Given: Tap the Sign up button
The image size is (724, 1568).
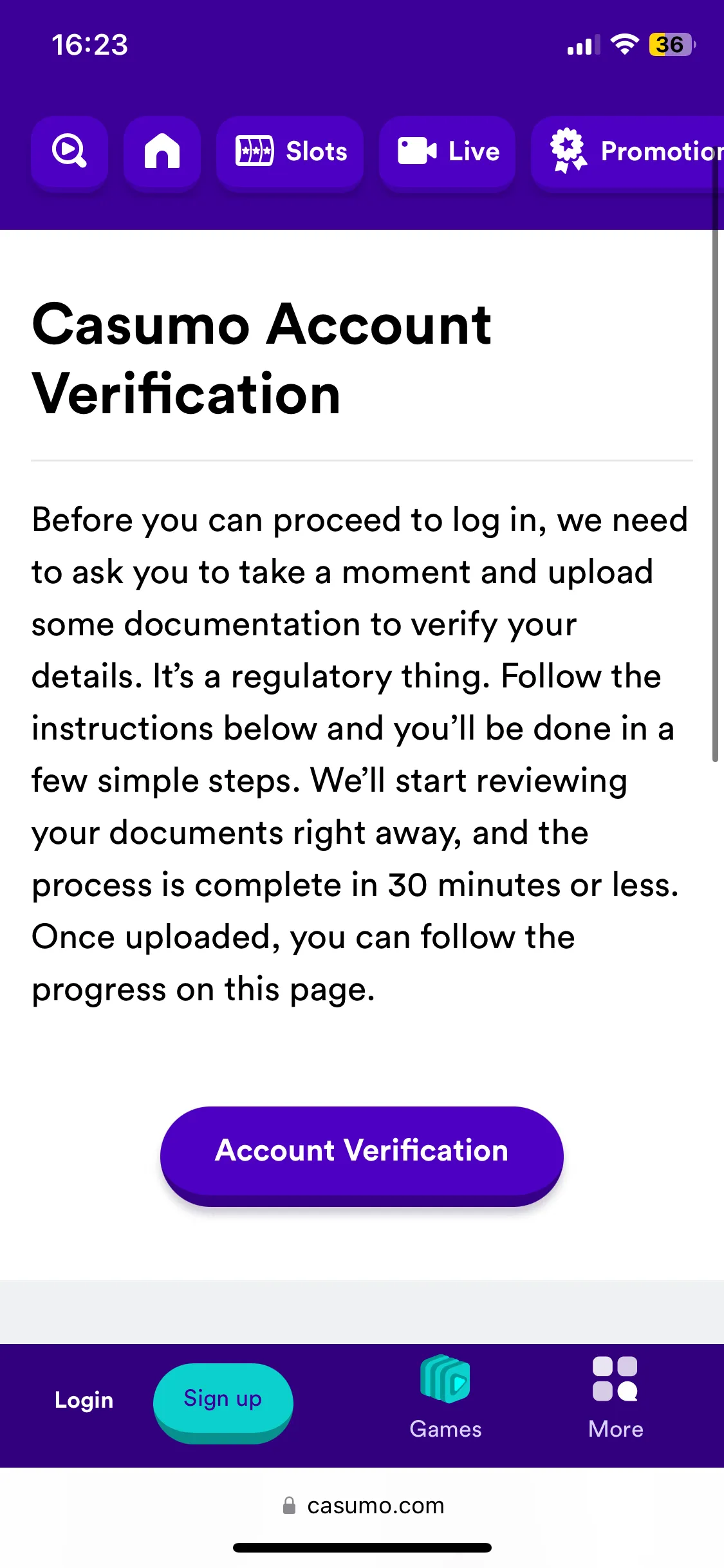Looking at the screenshot, I should pyautogui.click(x=223, y=1399).
